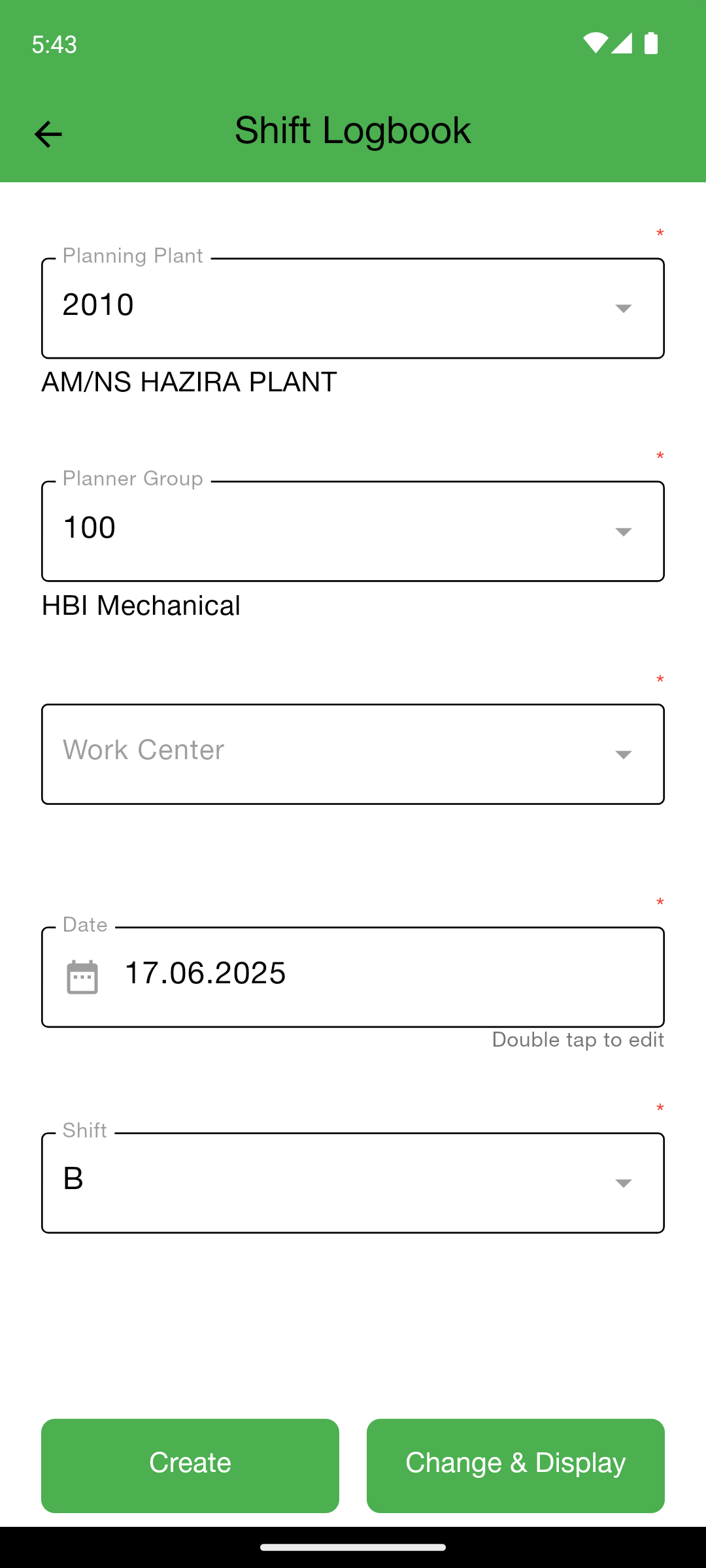
Task: Expand the Planner Group dropdown
Action: coord(353,531)
